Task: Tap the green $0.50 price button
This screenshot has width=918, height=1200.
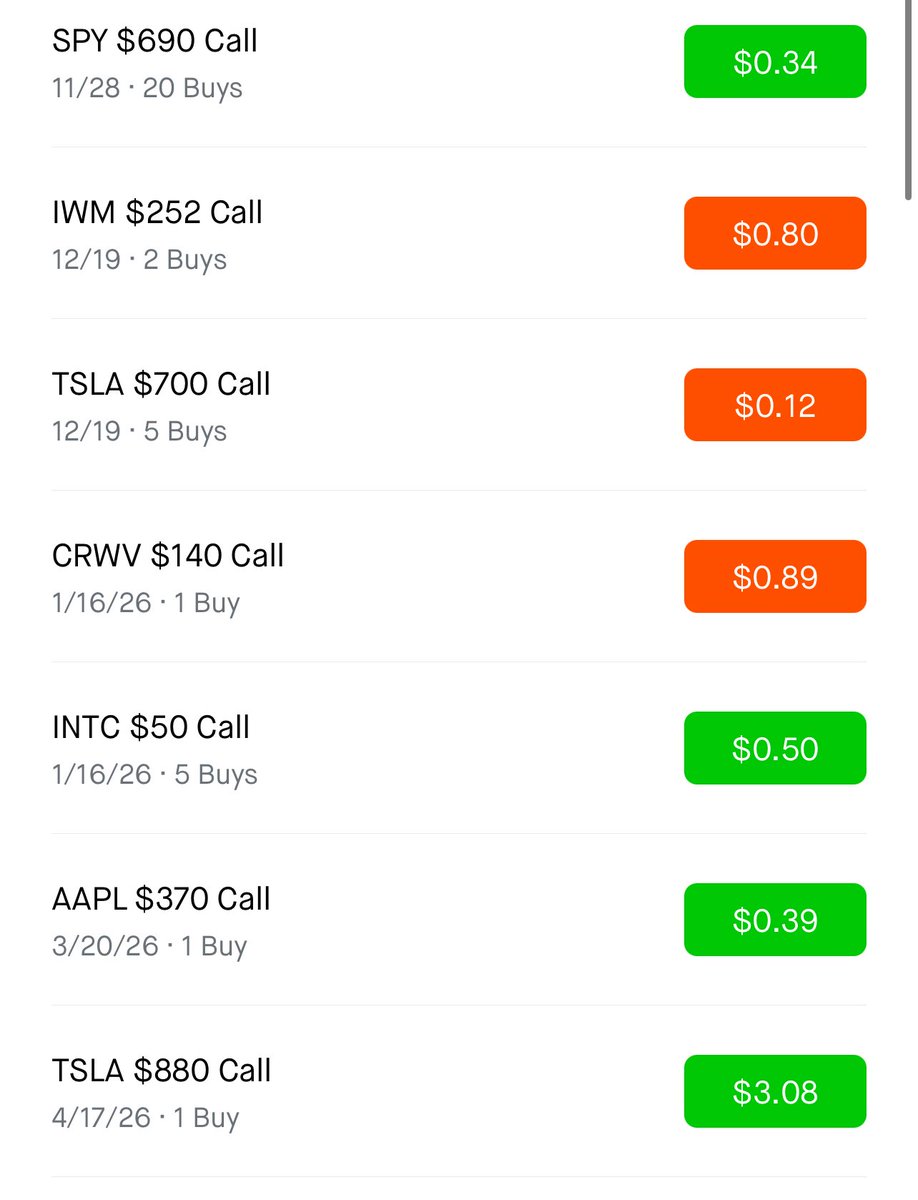Action: click(x=775, y=748)
